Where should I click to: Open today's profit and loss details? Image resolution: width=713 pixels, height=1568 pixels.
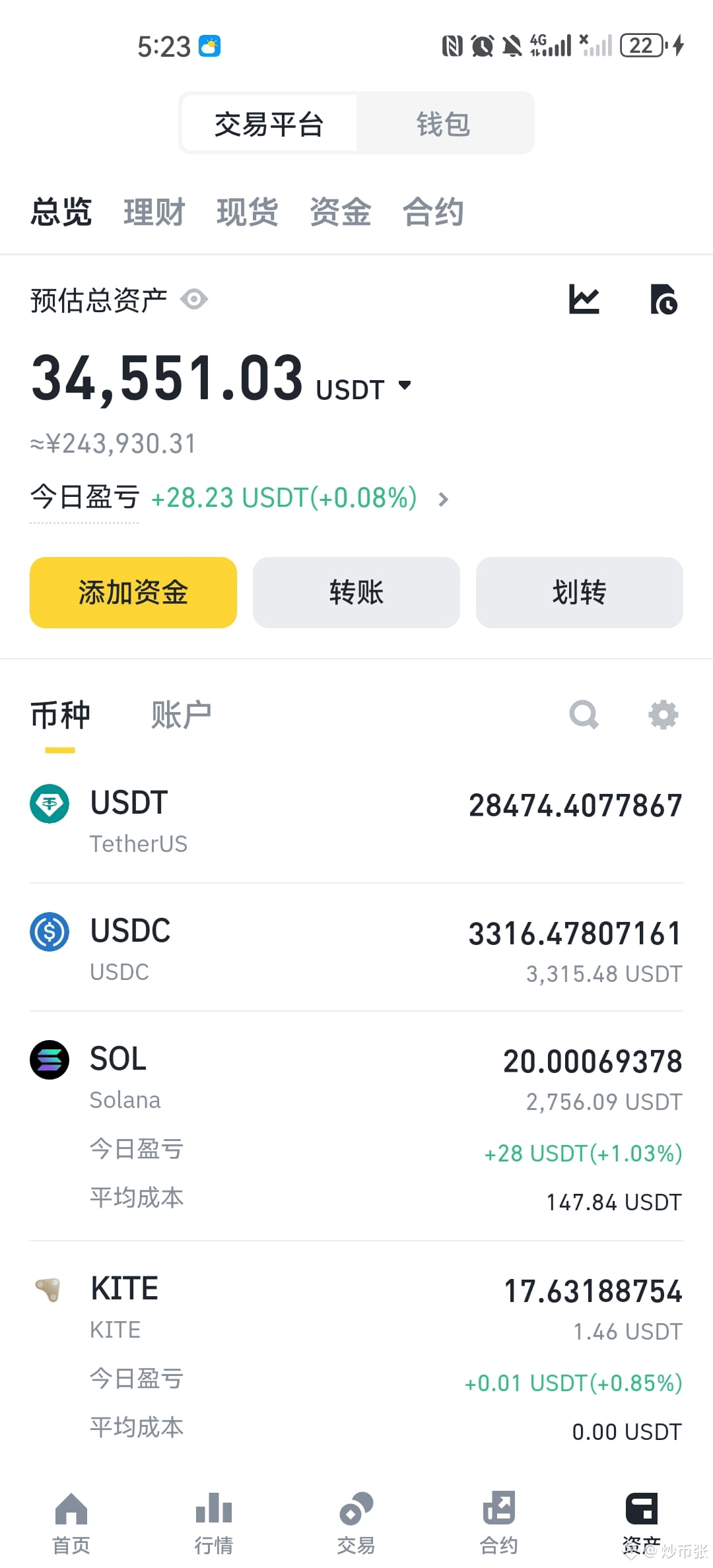pos(444,499)
